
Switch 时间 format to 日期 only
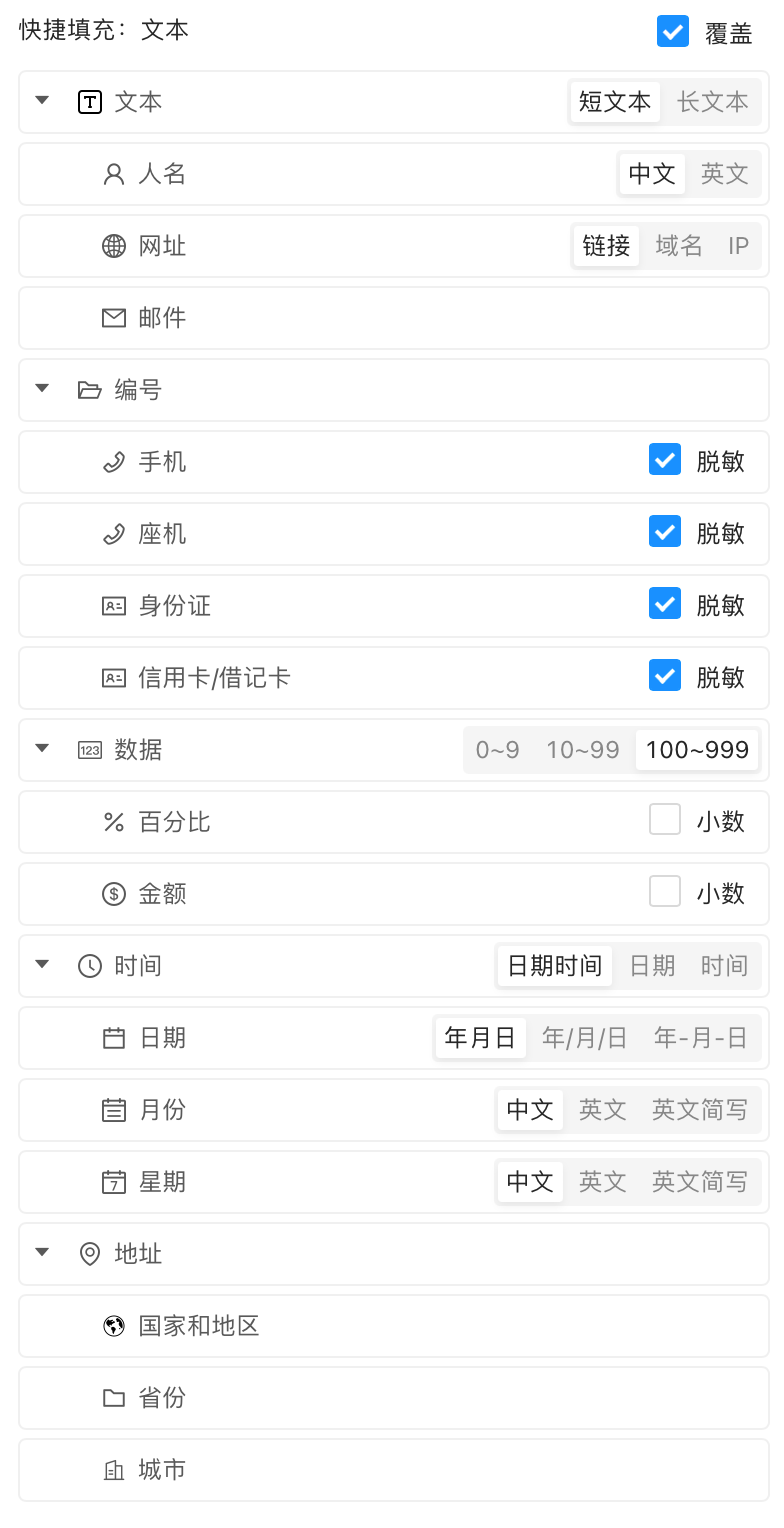(652, 966)
